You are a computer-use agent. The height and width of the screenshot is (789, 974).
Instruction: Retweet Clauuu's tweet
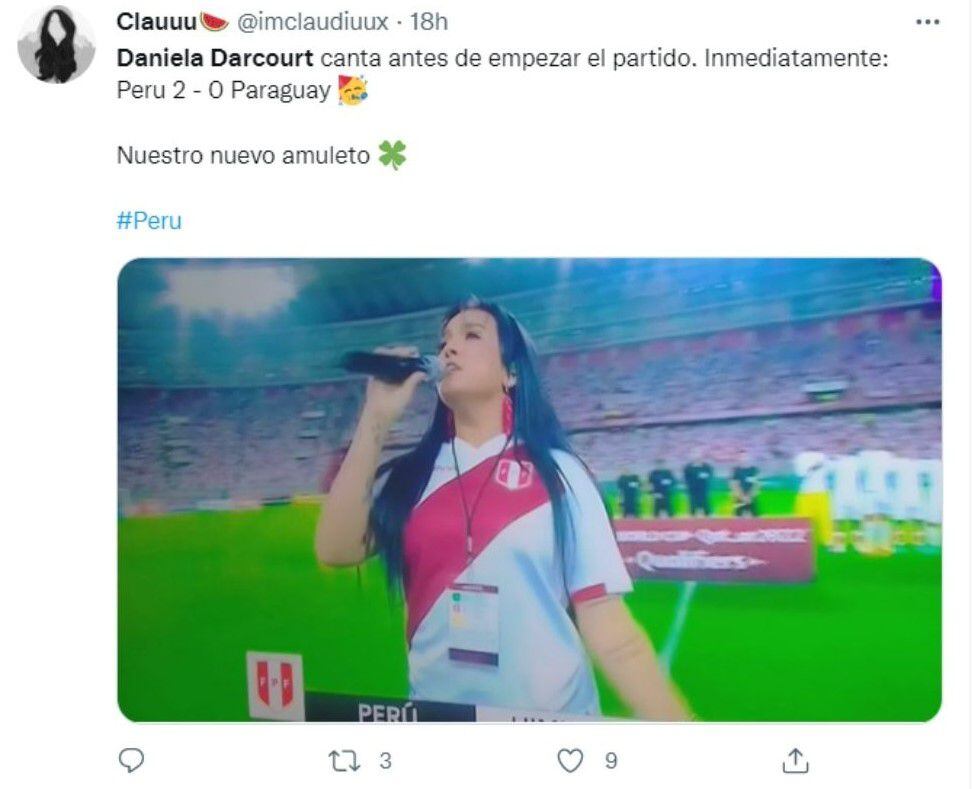pyautogui.click(x=343, y=761)
